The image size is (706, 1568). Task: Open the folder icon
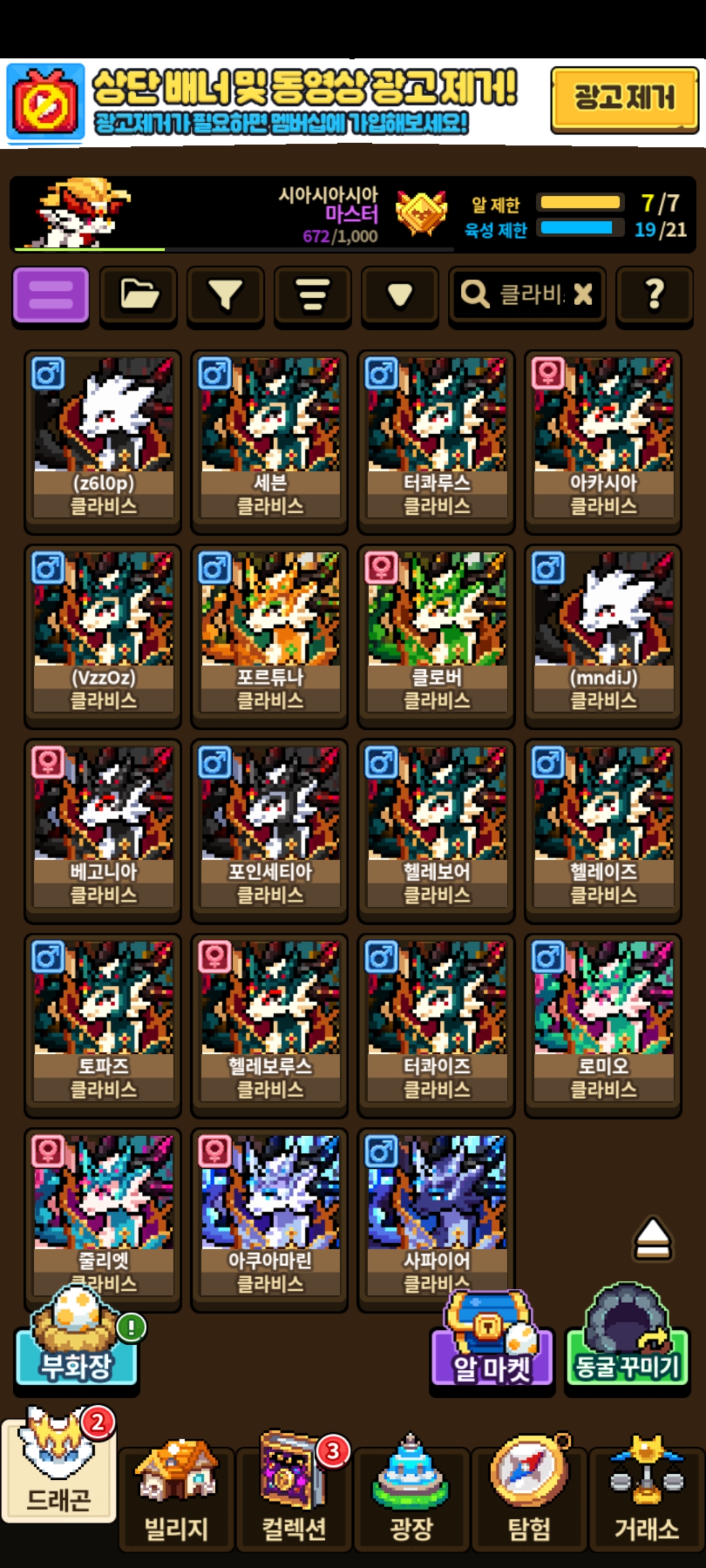pos(139,295)
